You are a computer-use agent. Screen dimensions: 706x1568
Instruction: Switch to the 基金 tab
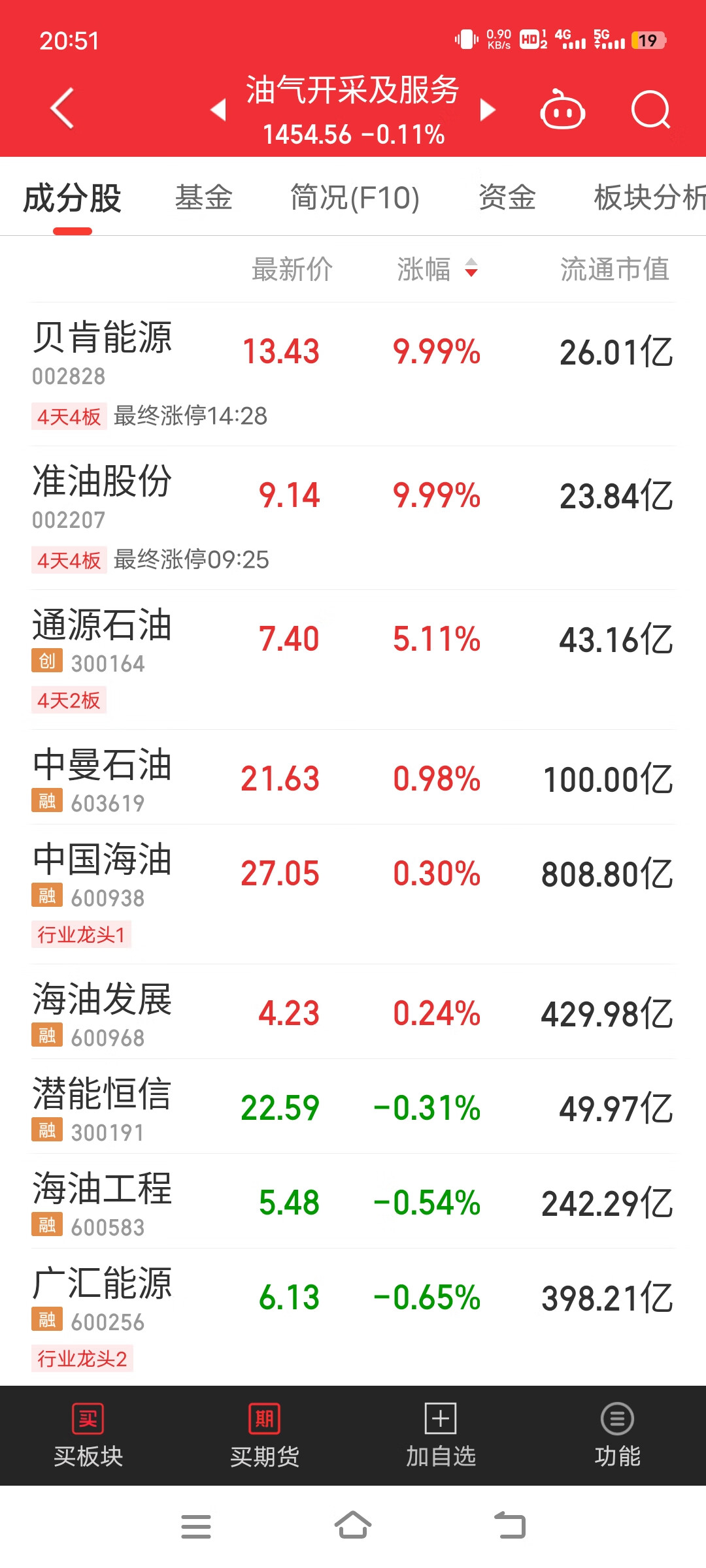click(x=203, y=197)
